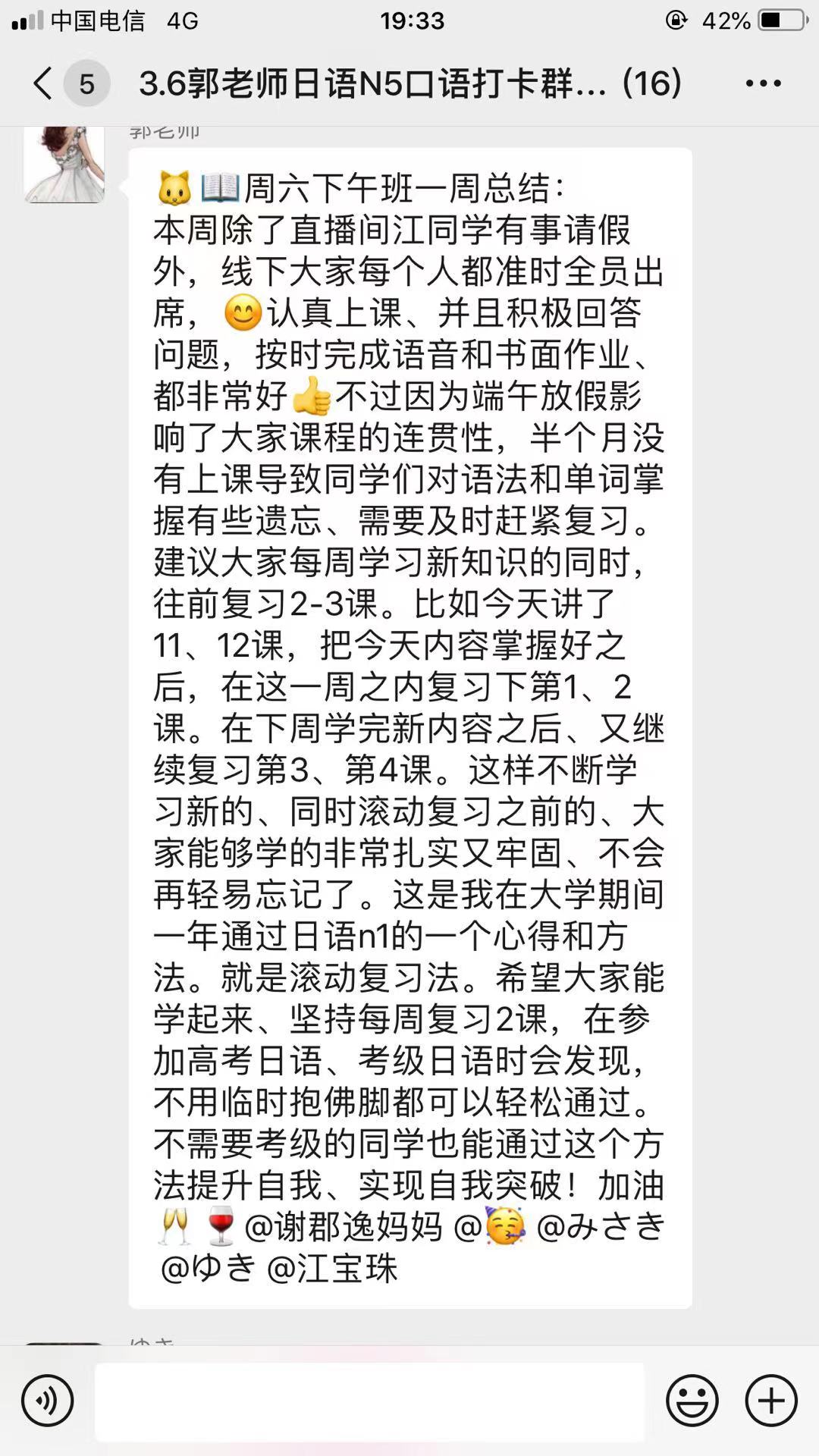This screenshot has width=819, height=1456.
Task: Open the plus attachment menu
Action: click(771, 1400)
